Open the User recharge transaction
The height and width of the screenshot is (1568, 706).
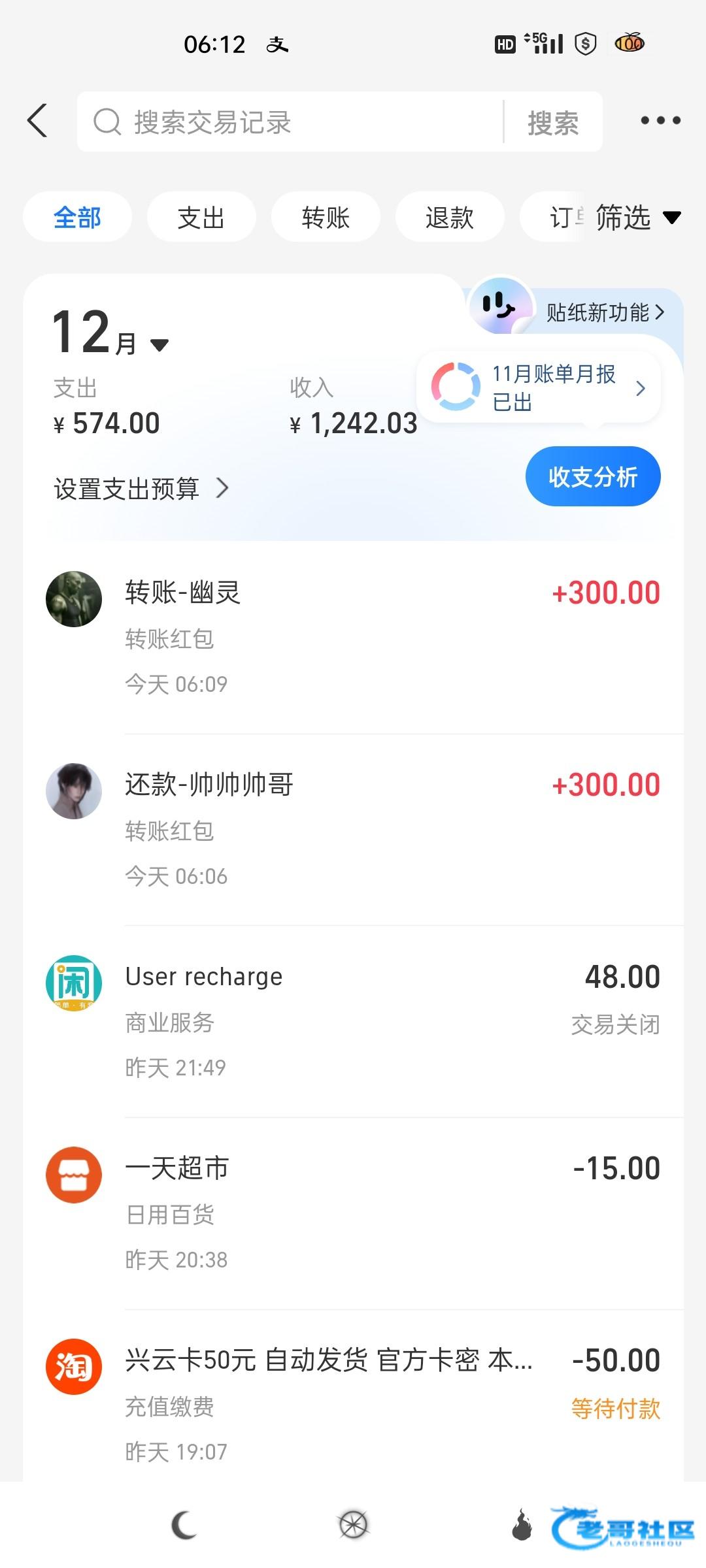pos(353,1021)
